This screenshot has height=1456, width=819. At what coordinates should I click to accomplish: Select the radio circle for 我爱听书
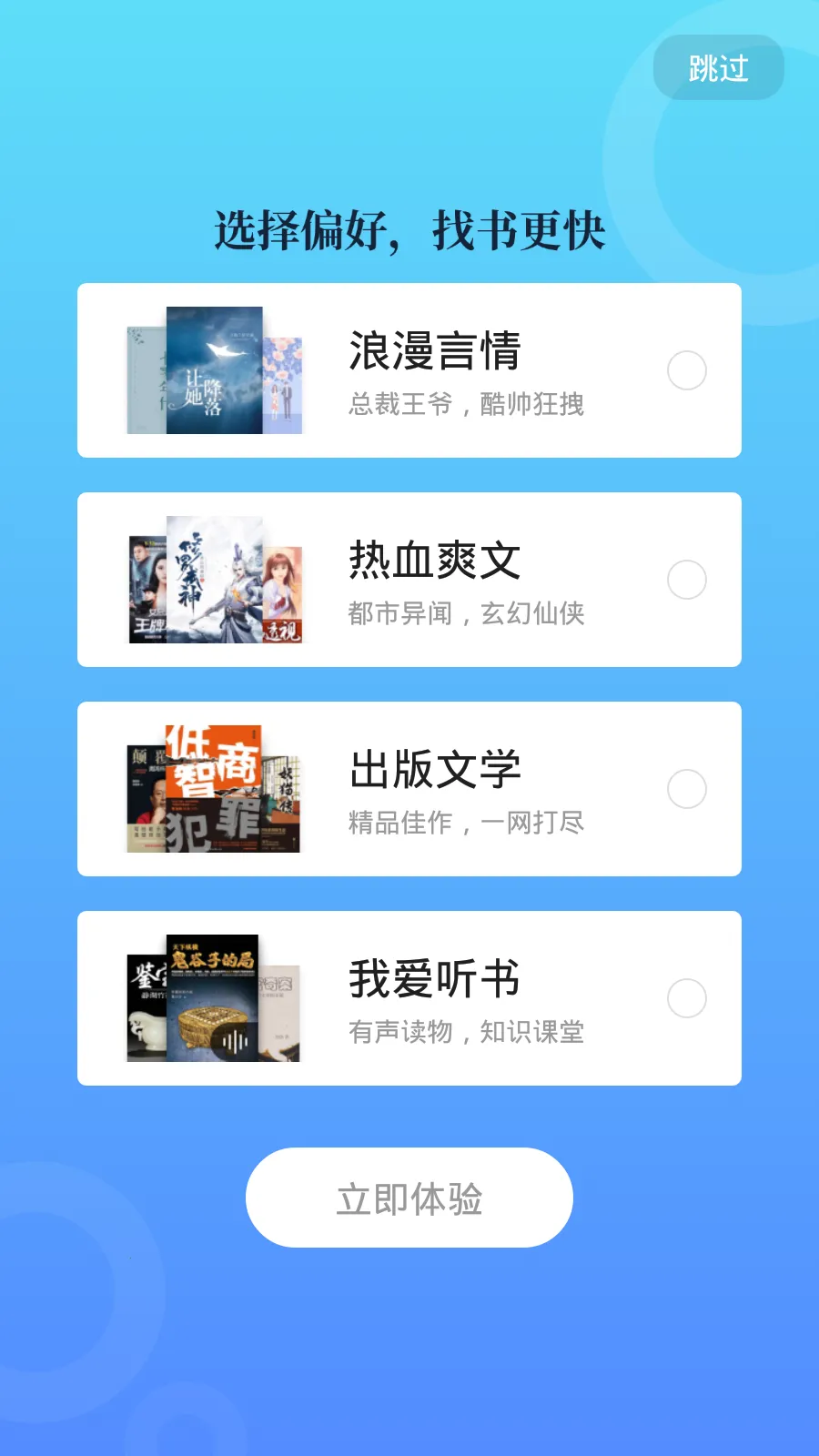tap(686, 998)
